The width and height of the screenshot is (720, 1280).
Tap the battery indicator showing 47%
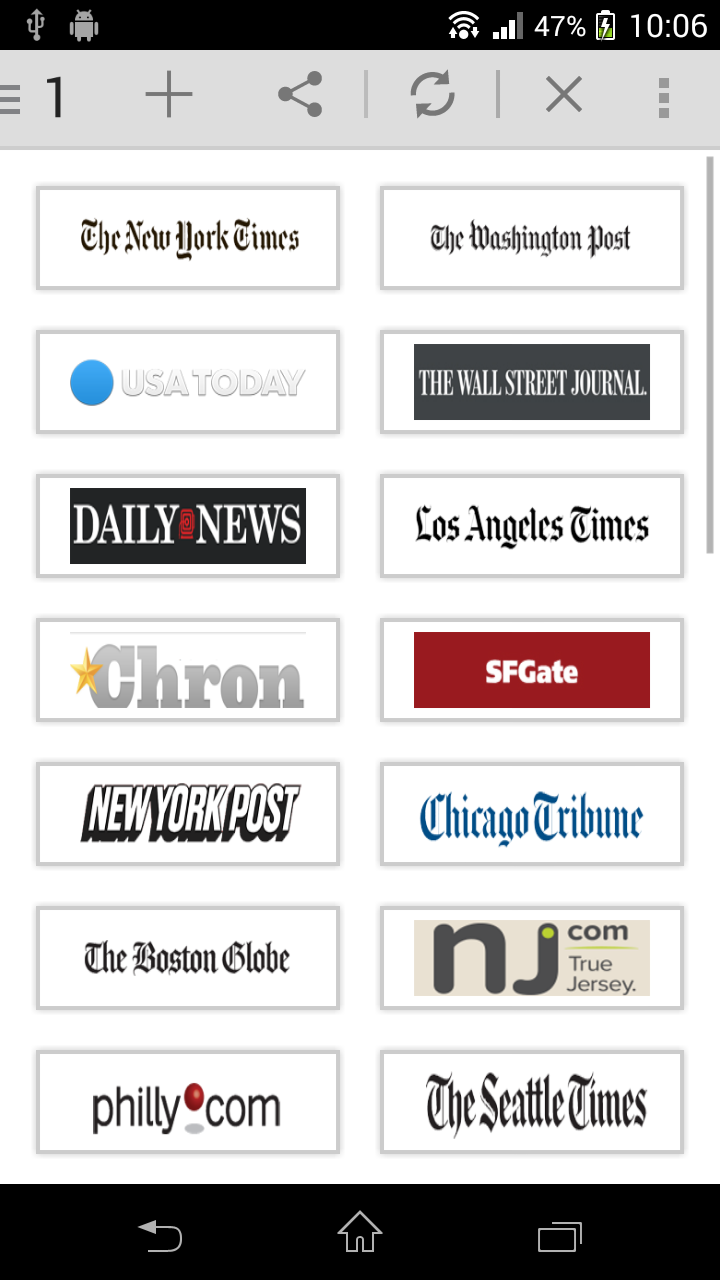click(x=556, y=25)
